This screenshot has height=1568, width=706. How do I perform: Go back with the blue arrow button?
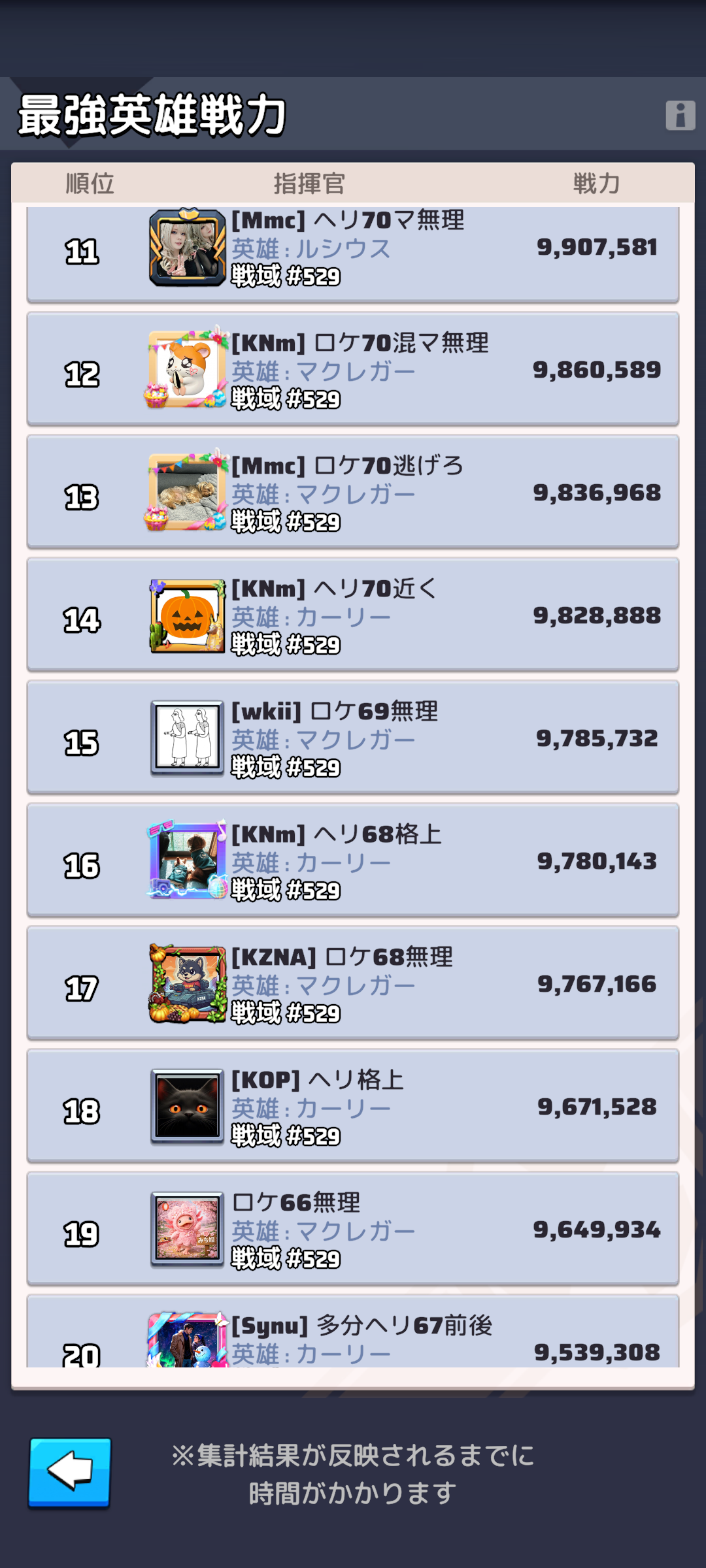pos(69,1473)
